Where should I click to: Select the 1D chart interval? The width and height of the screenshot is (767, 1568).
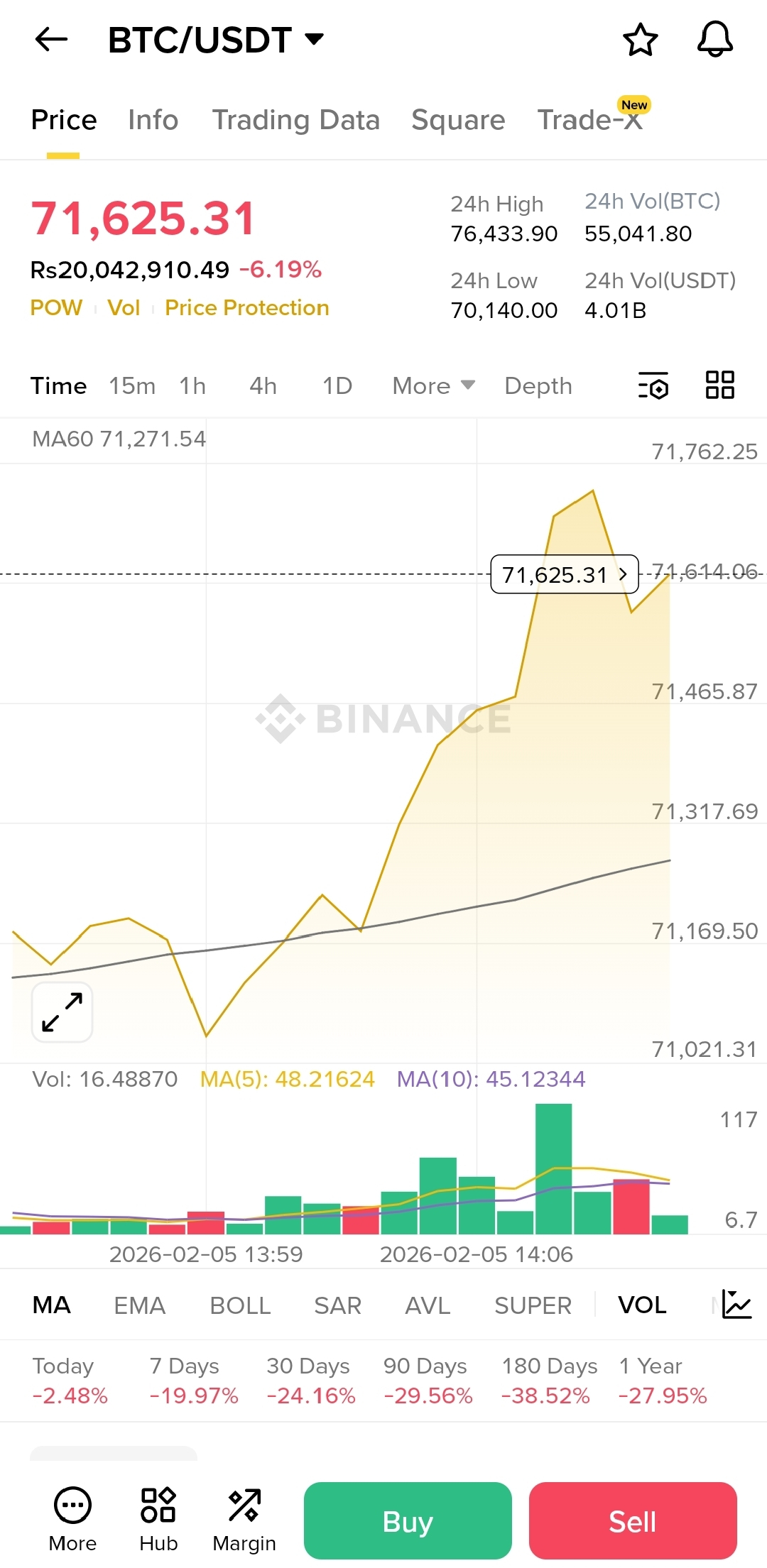pyautogui.click(x=337, y=386)
